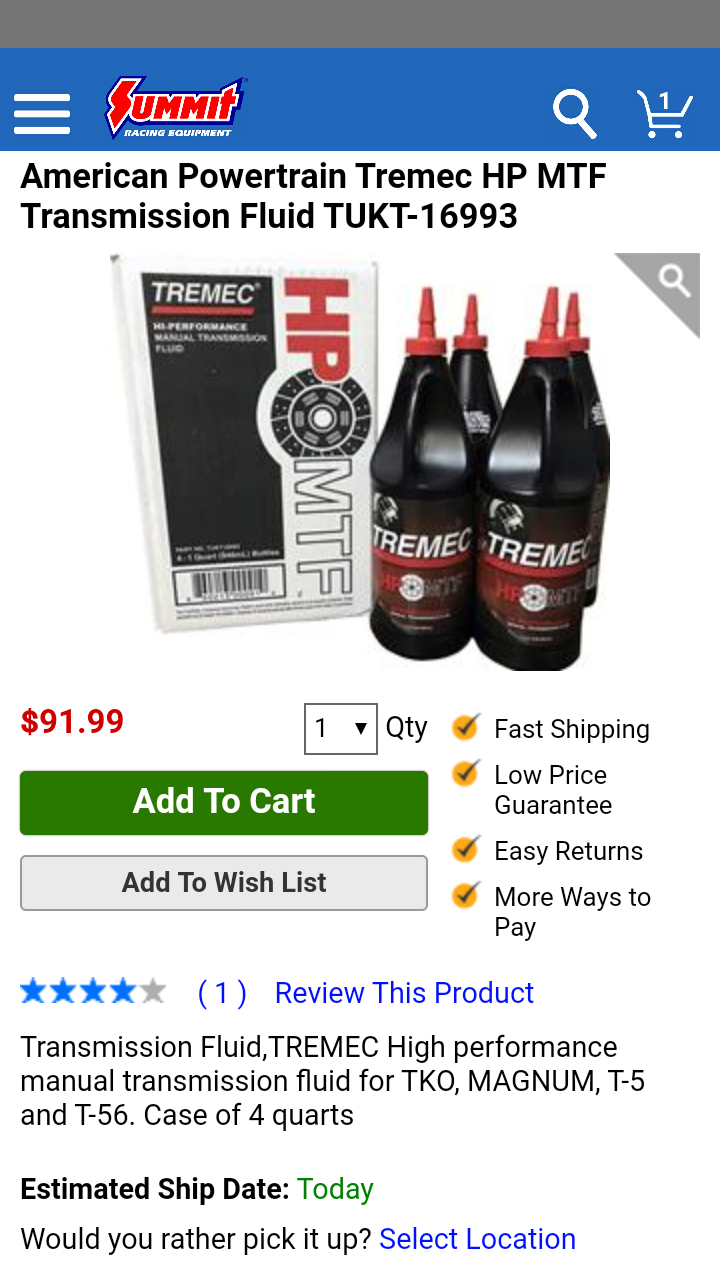
Task: Add To Cart
Action: click(x=224, y=802)
